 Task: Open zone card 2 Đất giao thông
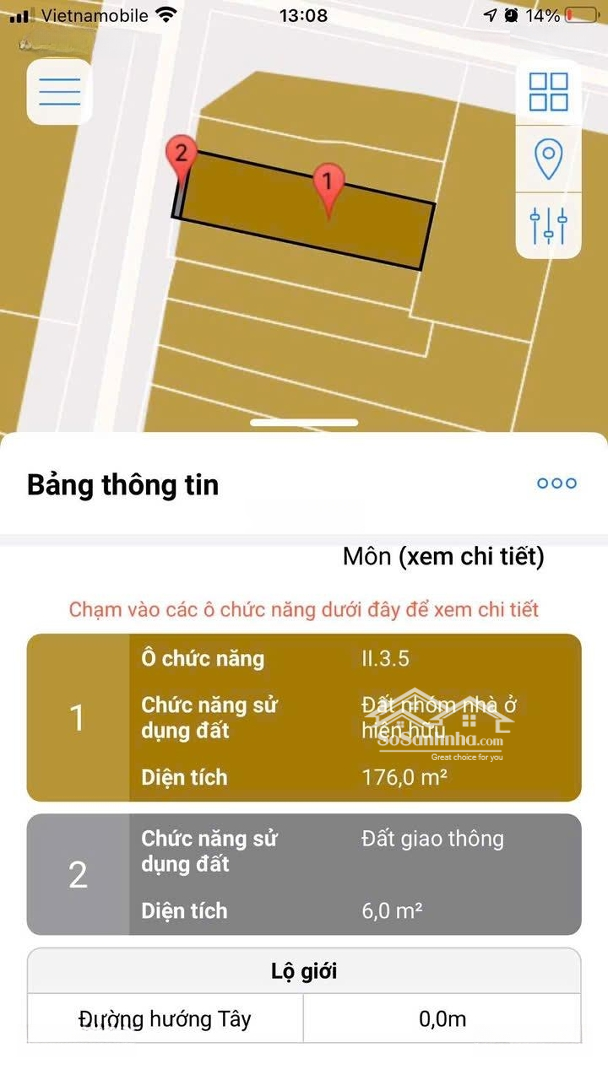pyautogui.click(x=304, y=875)
